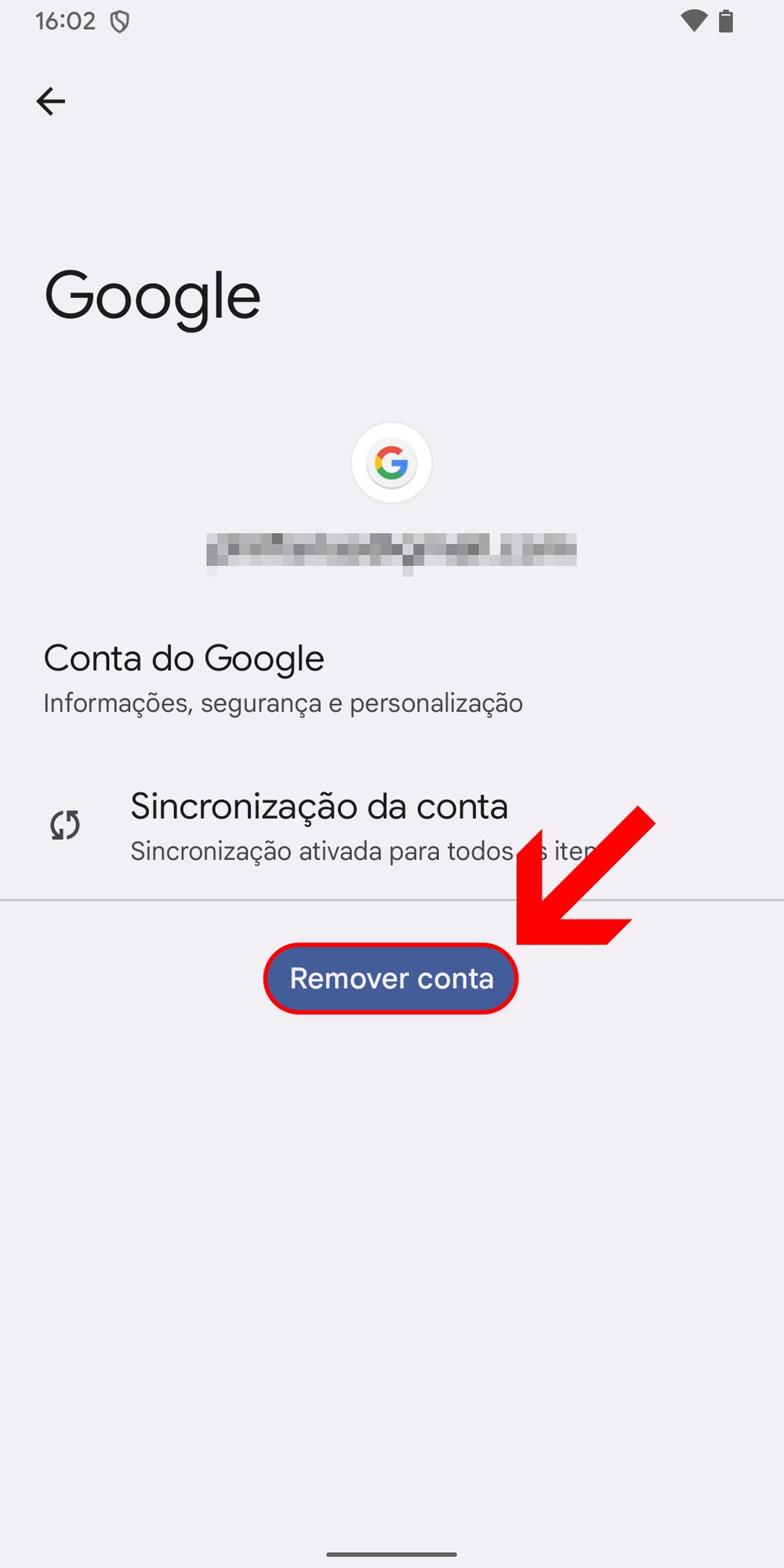Go back using the arrow icon
The height and width of the screenshot is (1568, 784).
pos(51,101)
